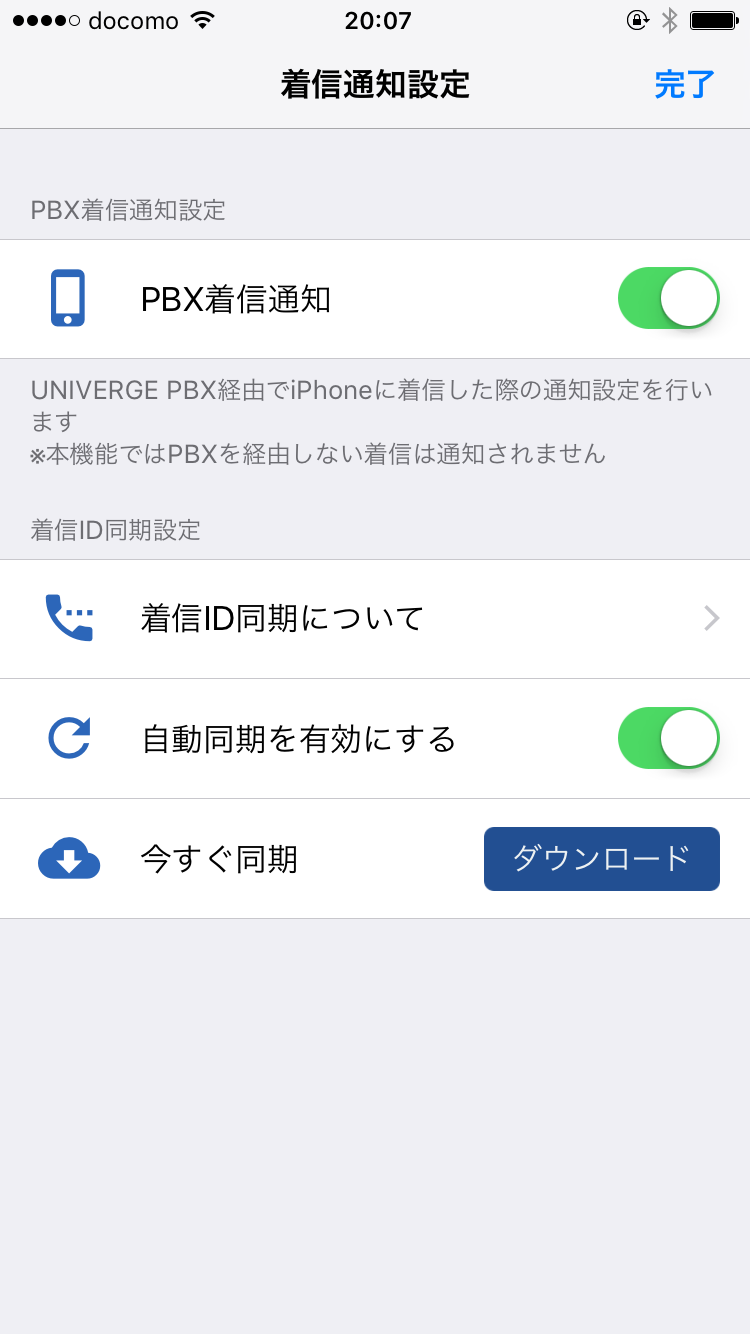Tap the cloud download icon beside 今すぐ同期
The width and height of the screenshot is (750, 1334).
click(x=67, y=858)
